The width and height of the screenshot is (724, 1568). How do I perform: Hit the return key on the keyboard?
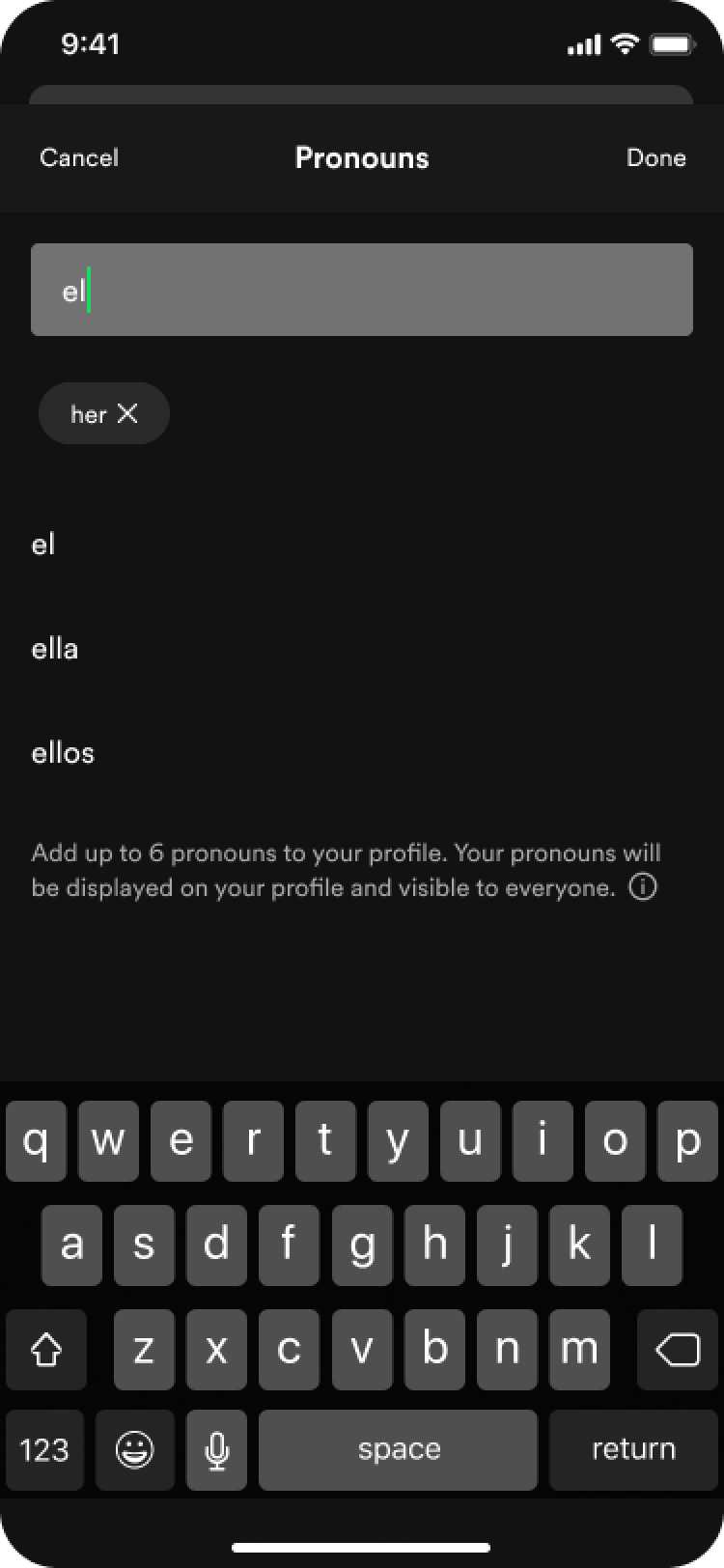click(633, 1449)
